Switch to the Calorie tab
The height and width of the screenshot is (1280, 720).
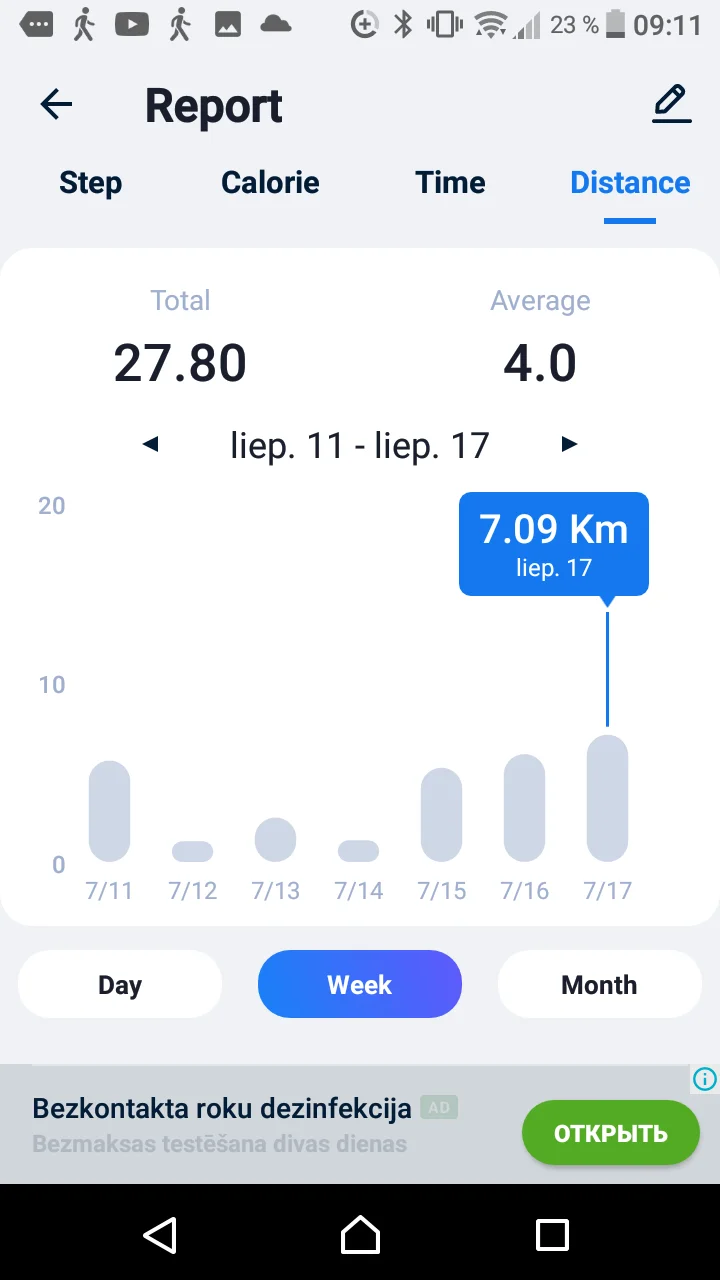pos(270,183)
